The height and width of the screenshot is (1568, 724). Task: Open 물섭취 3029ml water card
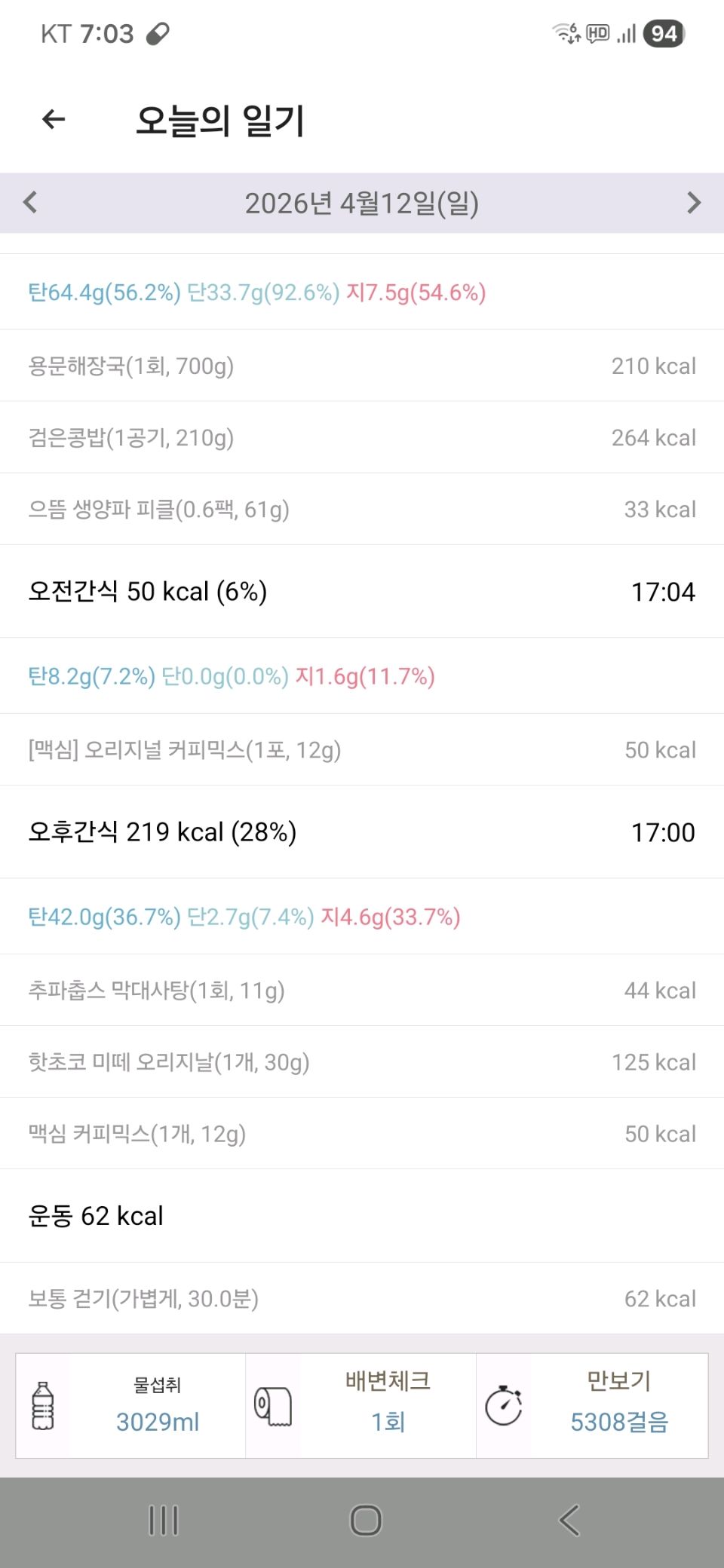click(131, 1406)
